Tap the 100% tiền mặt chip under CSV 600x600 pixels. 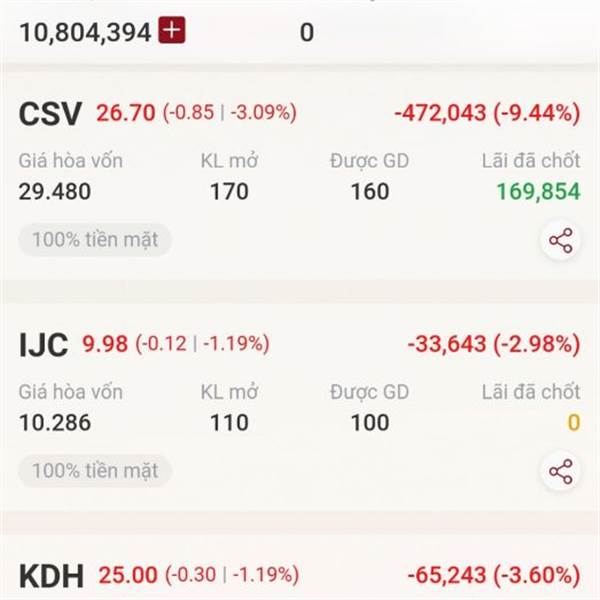pos(95,240)
